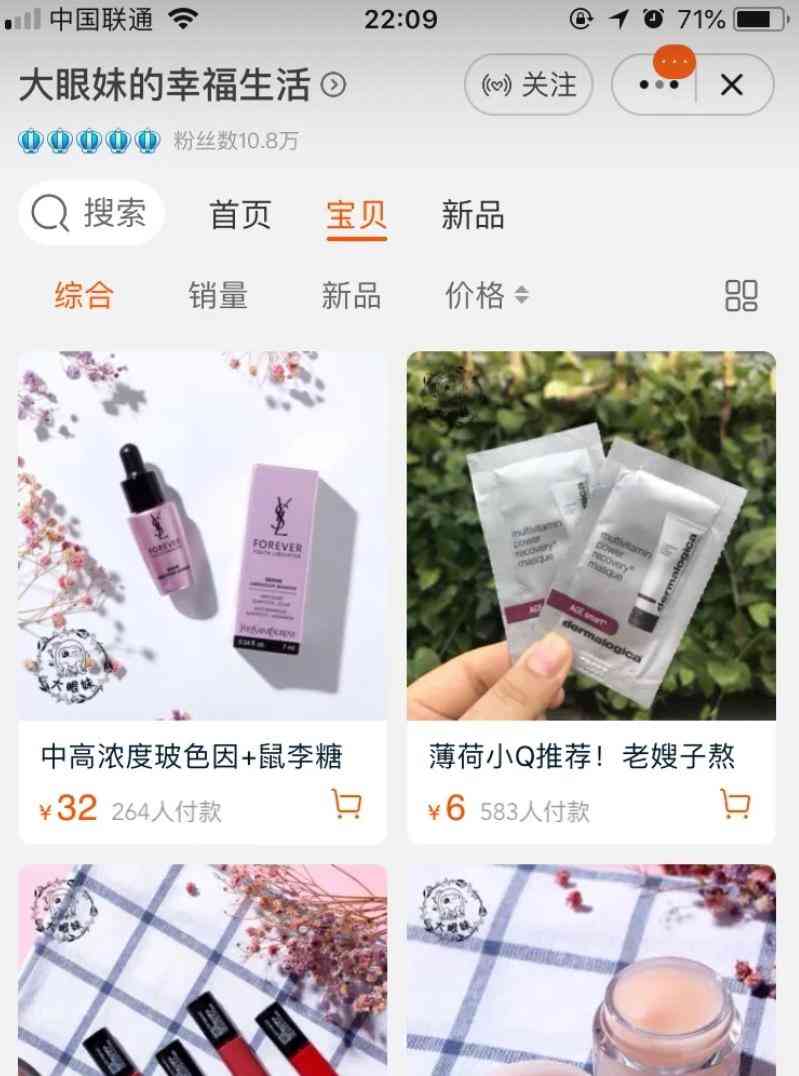Select the 宝贝 tab

click(356, 215)
